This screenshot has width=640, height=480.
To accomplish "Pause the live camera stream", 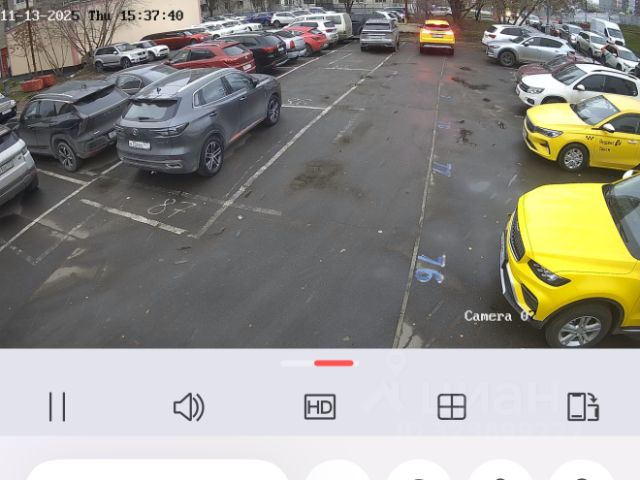I will [57, 406].
